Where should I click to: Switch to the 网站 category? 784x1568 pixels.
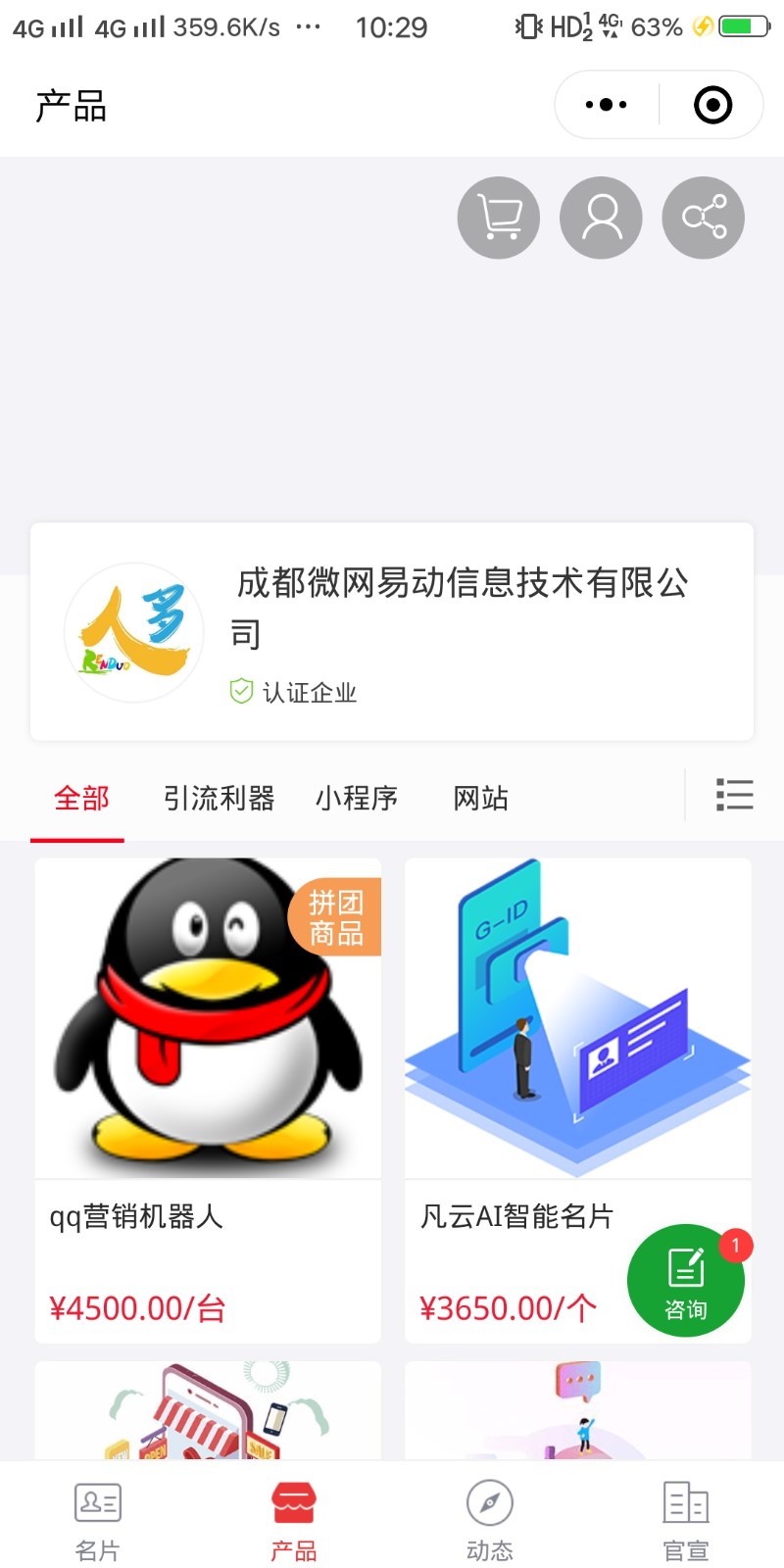pyautogui.click(x=480, y=799)
